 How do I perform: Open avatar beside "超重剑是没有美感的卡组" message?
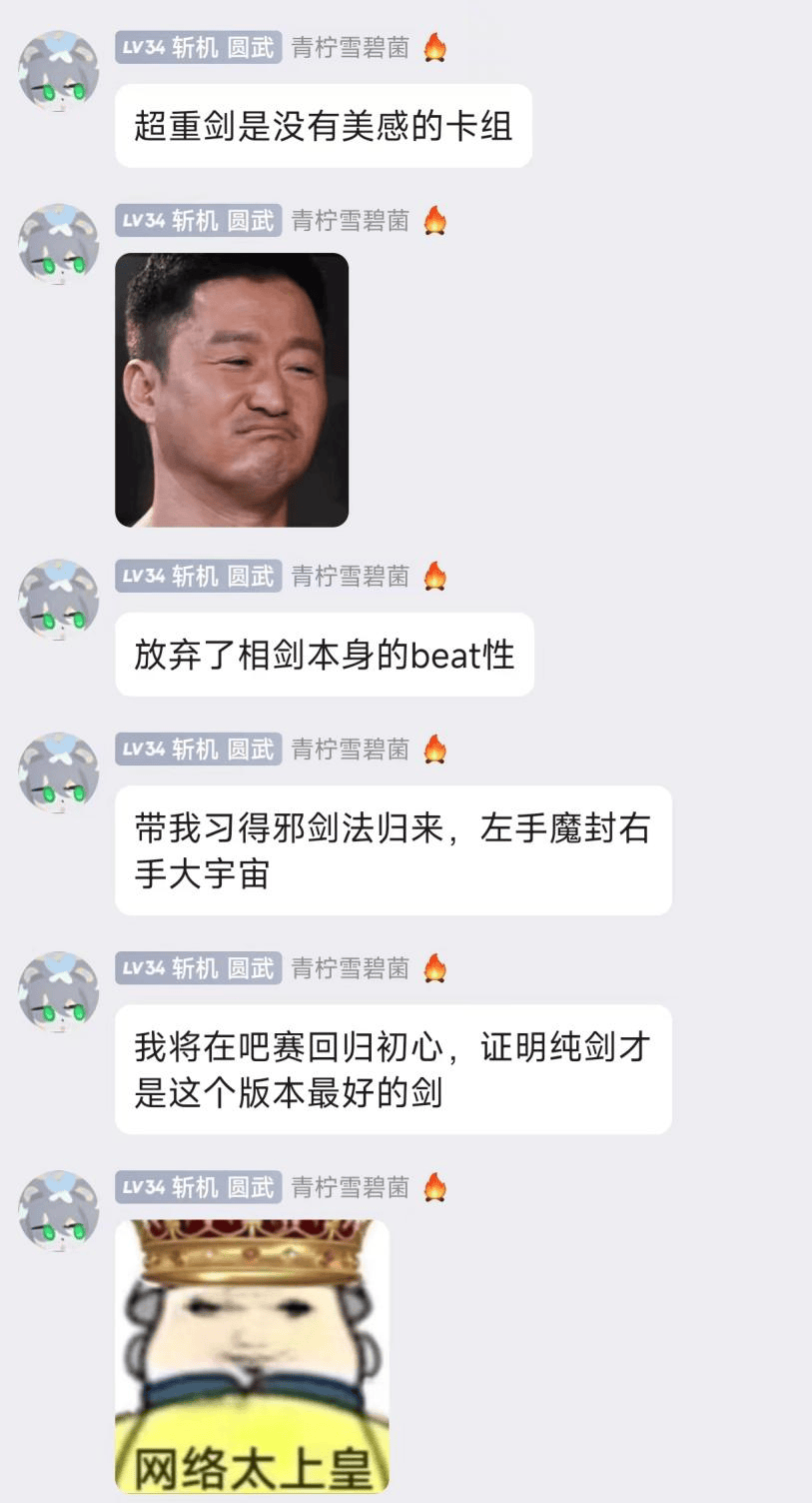point(58,71)
